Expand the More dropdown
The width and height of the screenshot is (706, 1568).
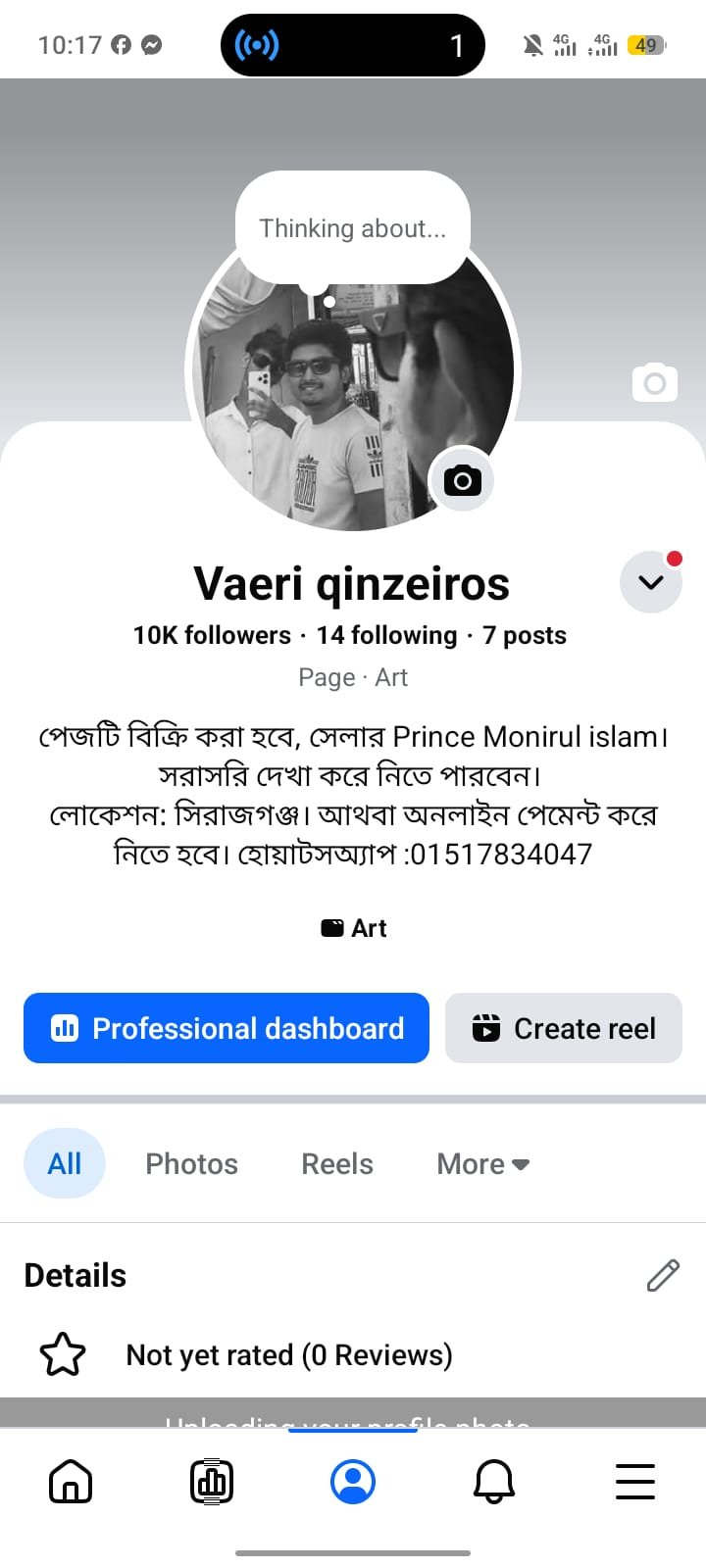pos(483,1163)
